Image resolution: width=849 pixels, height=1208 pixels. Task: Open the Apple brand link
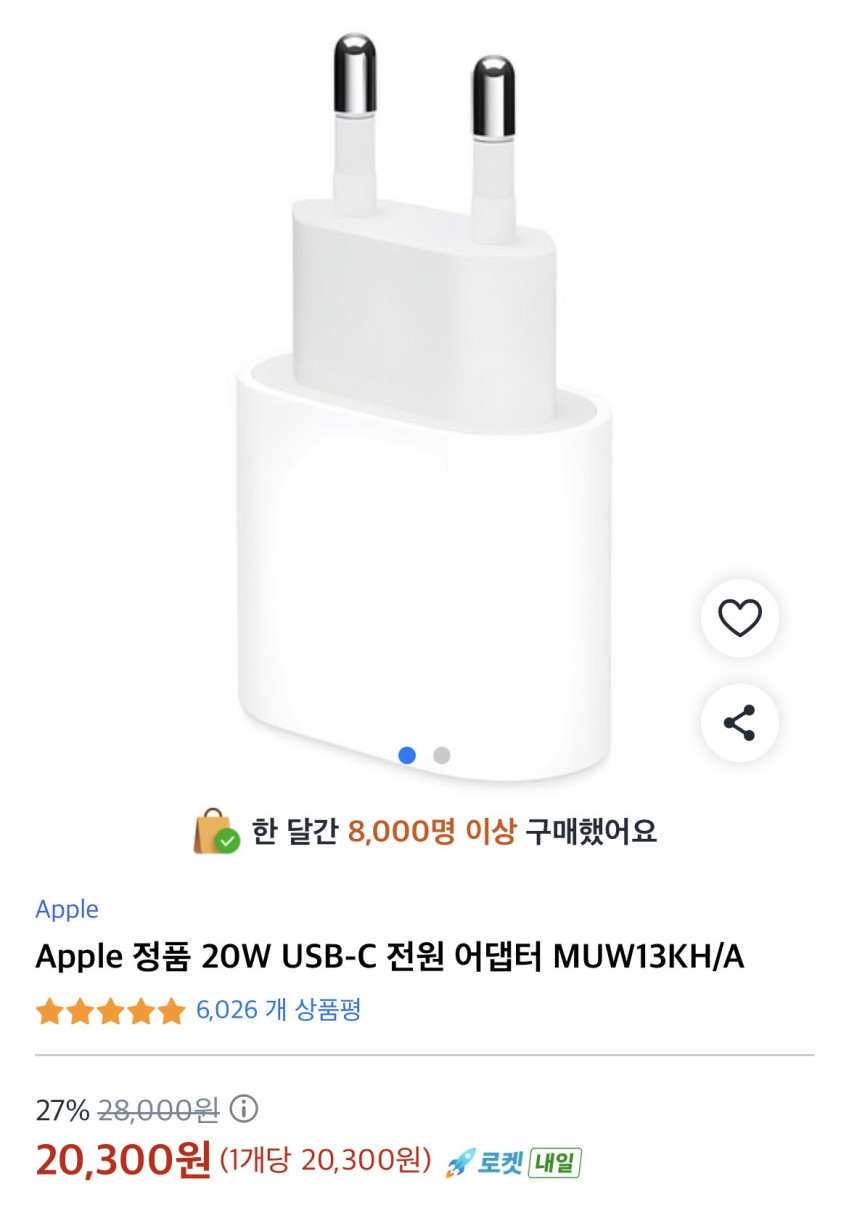[x=67, y=909]
